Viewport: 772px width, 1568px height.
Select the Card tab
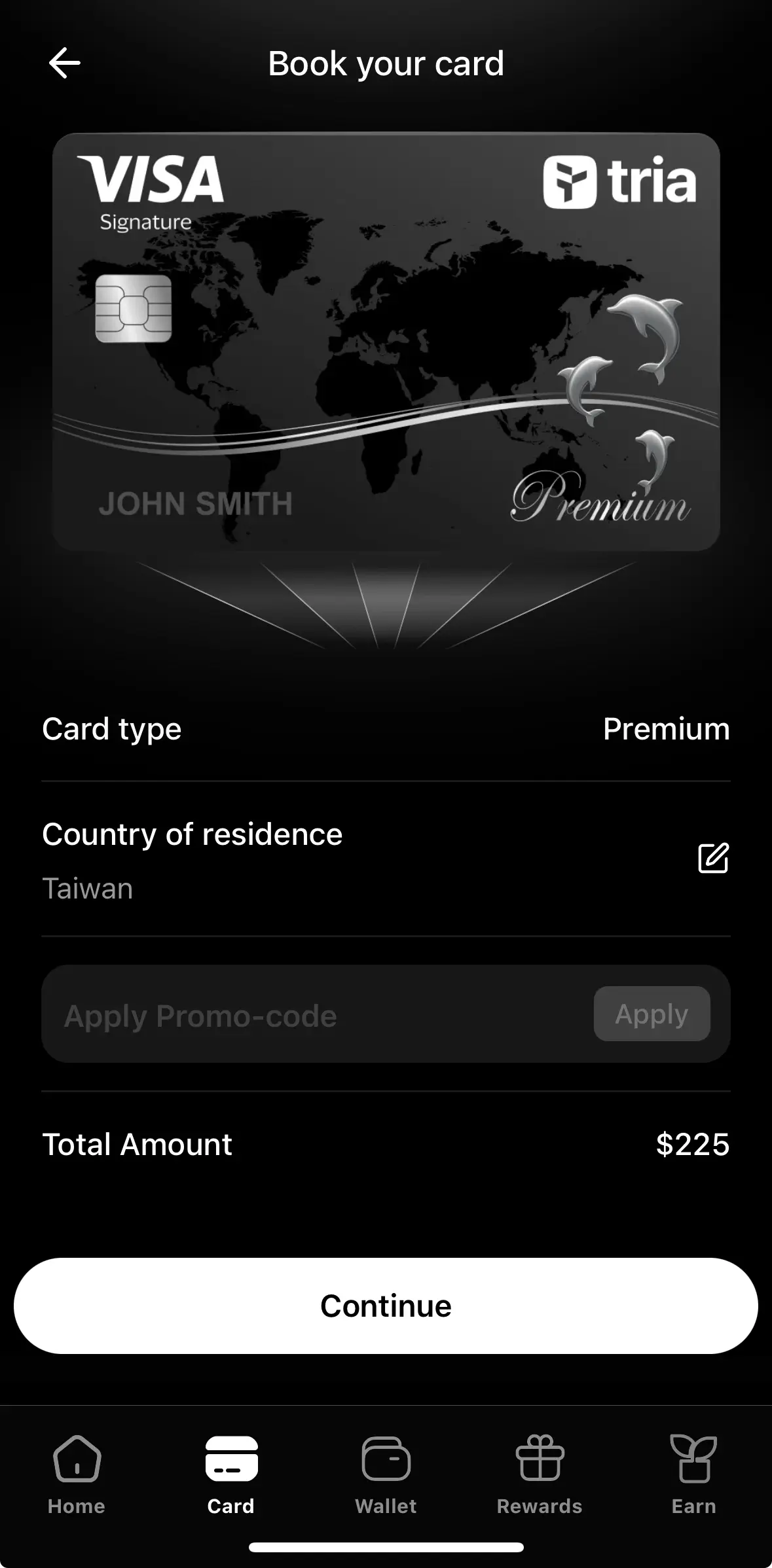coord(231,1473)
